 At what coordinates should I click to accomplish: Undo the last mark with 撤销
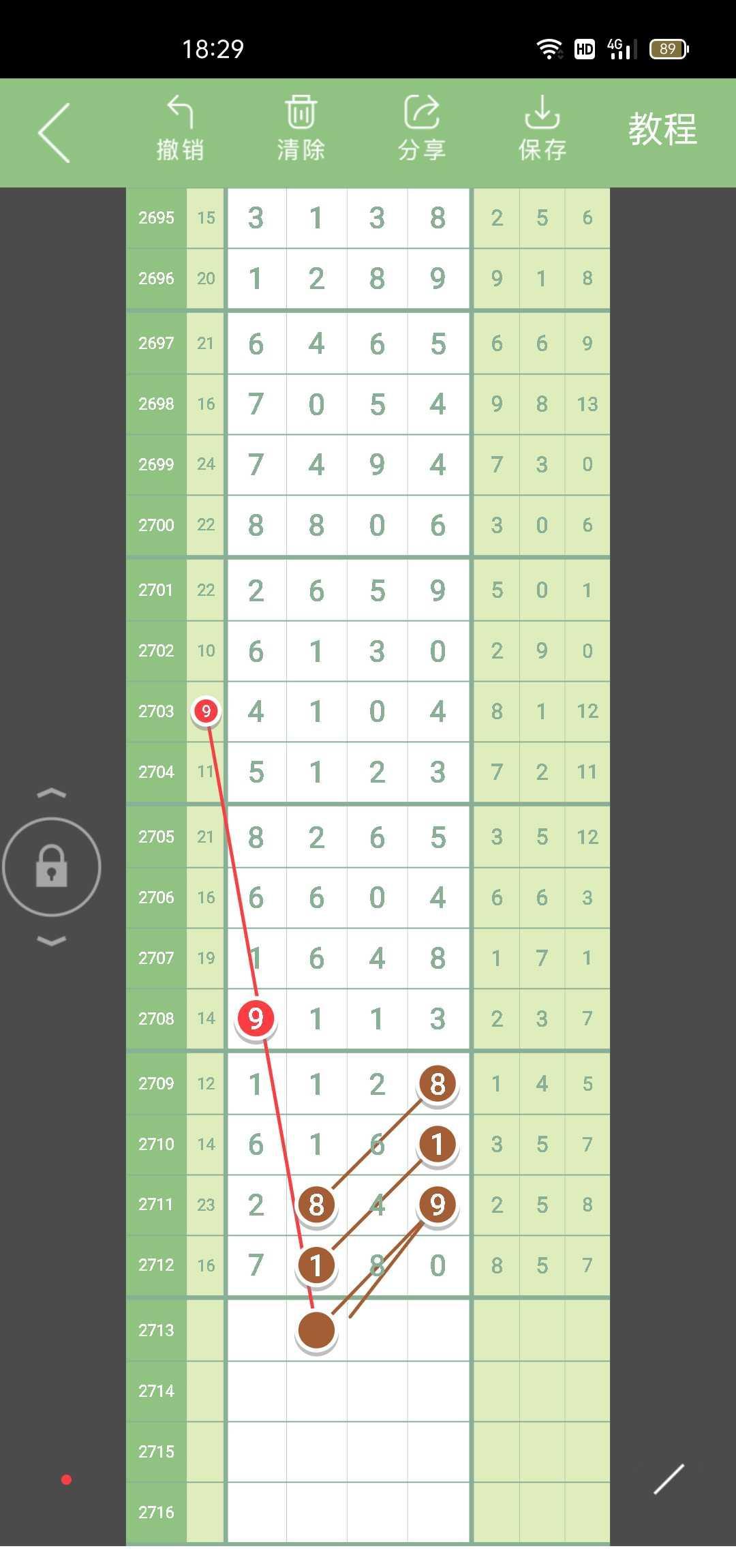[180, 130]
